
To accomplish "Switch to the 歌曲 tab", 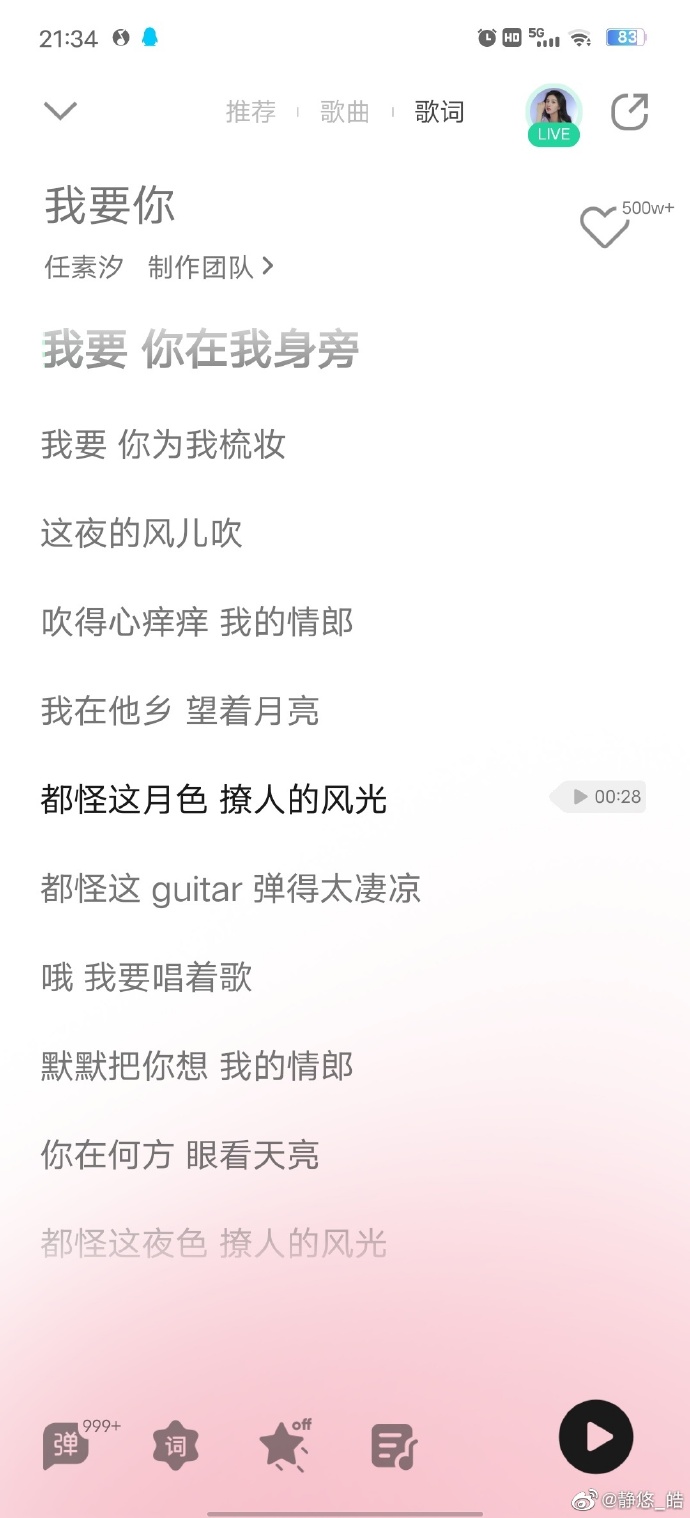I will pos(345,112).
